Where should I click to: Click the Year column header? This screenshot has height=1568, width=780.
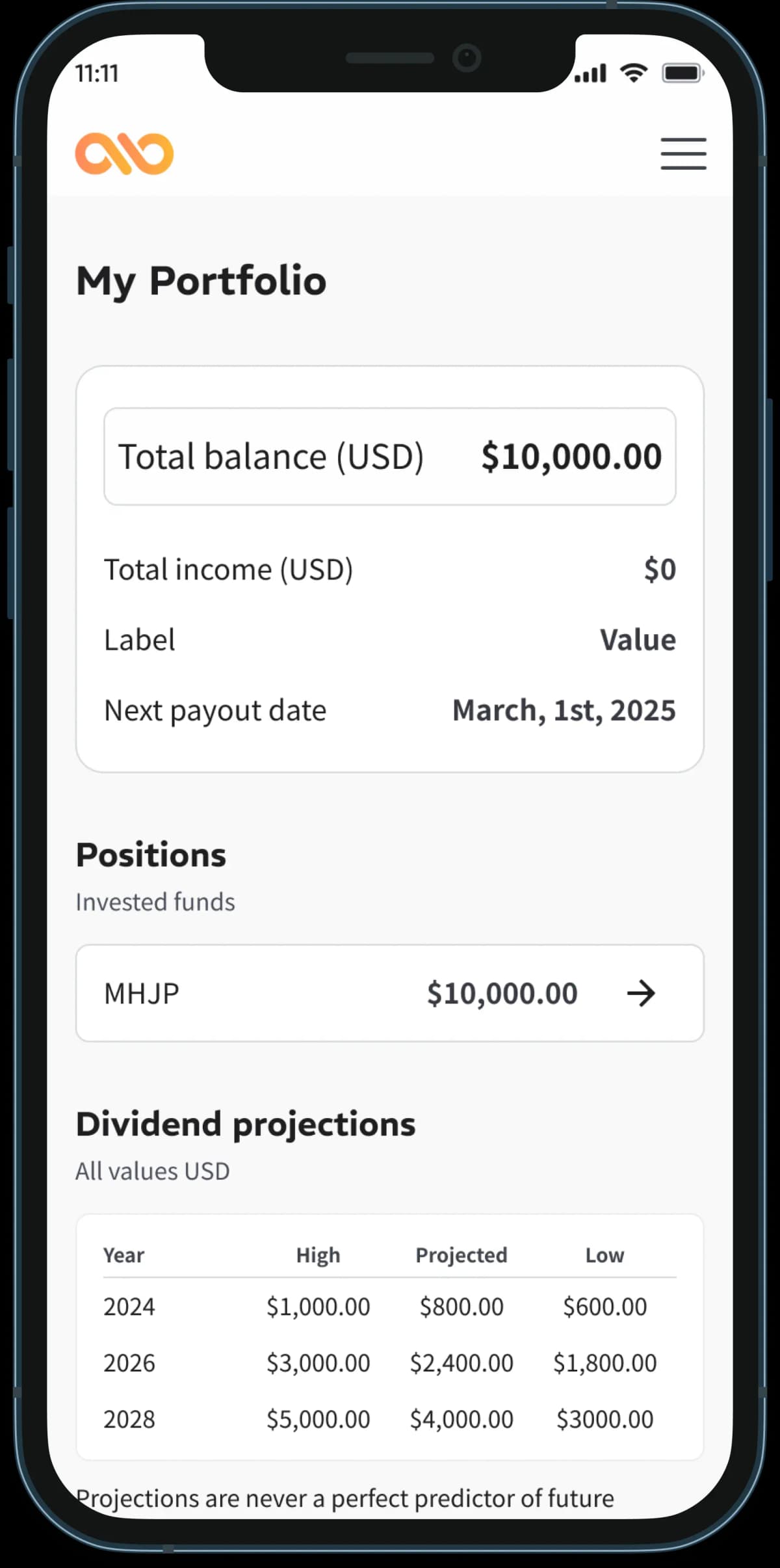pyautogui.click(x=124, y=1255)
